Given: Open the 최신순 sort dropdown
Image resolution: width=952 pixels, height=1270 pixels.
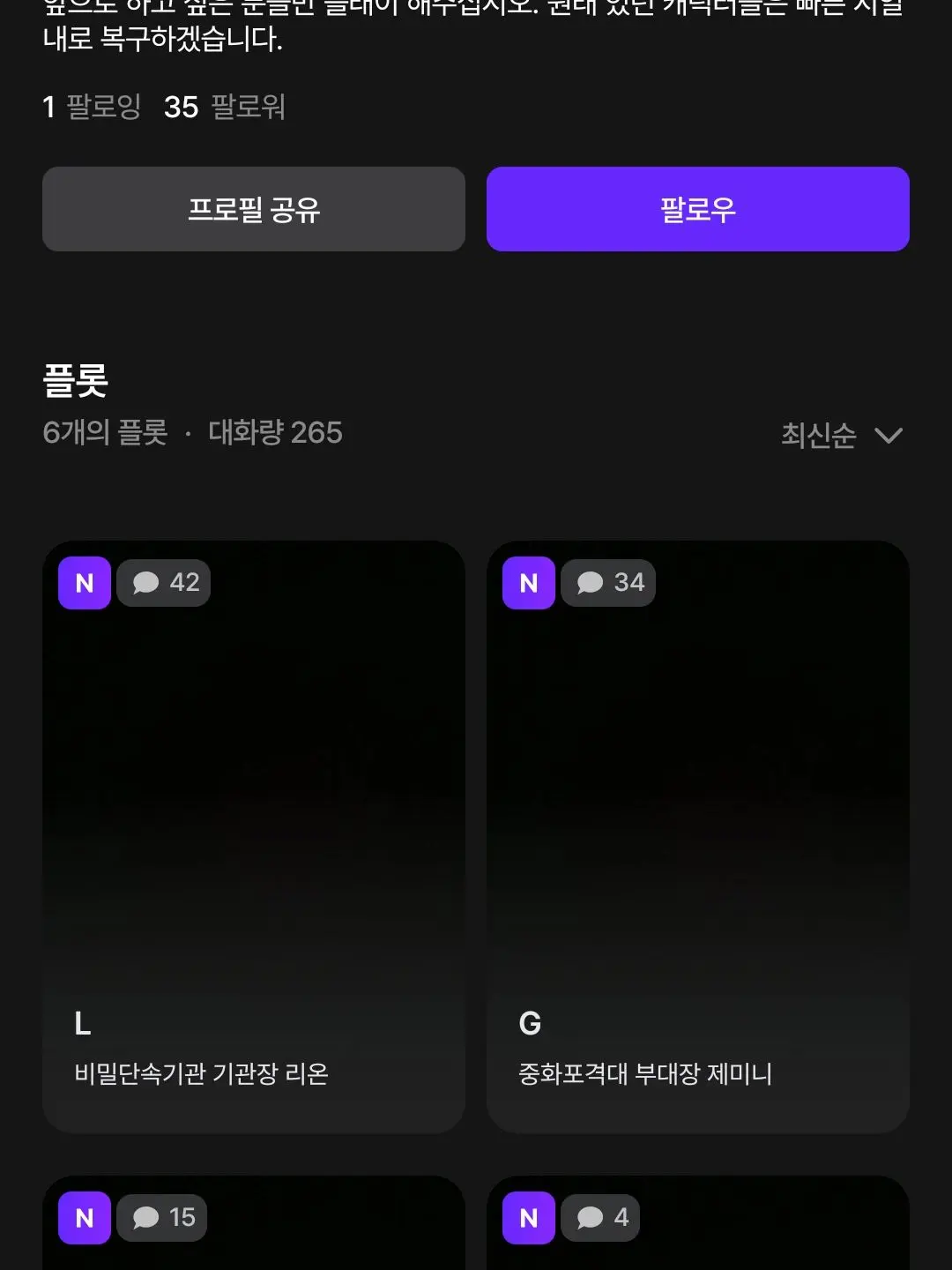Looking at the screenshot, I should (842, 435).
